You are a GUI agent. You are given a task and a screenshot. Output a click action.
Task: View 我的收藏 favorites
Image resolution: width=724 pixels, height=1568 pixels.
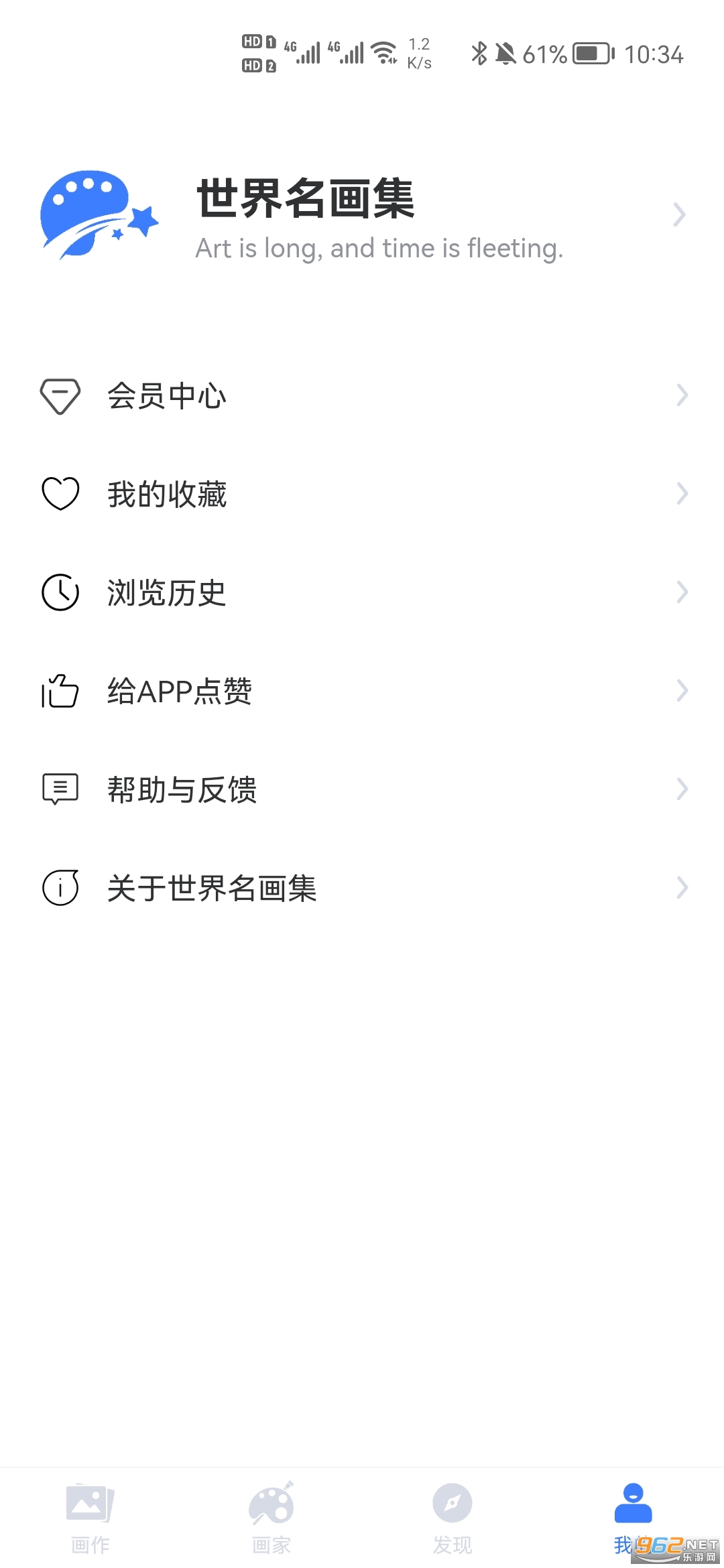(x=362, y=495)
